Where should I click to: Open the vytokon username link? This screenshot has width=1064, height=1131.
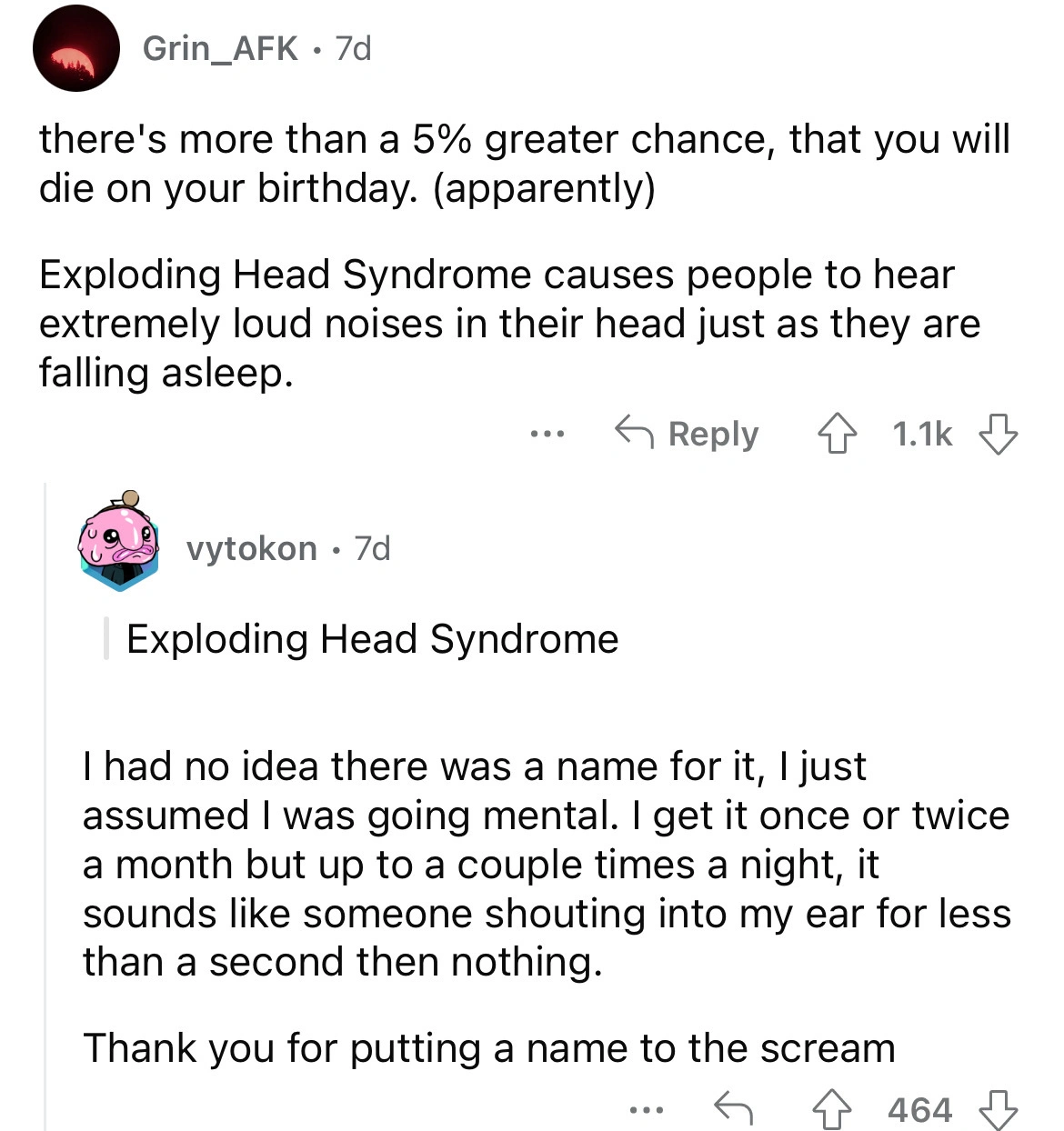coord(252,548)
